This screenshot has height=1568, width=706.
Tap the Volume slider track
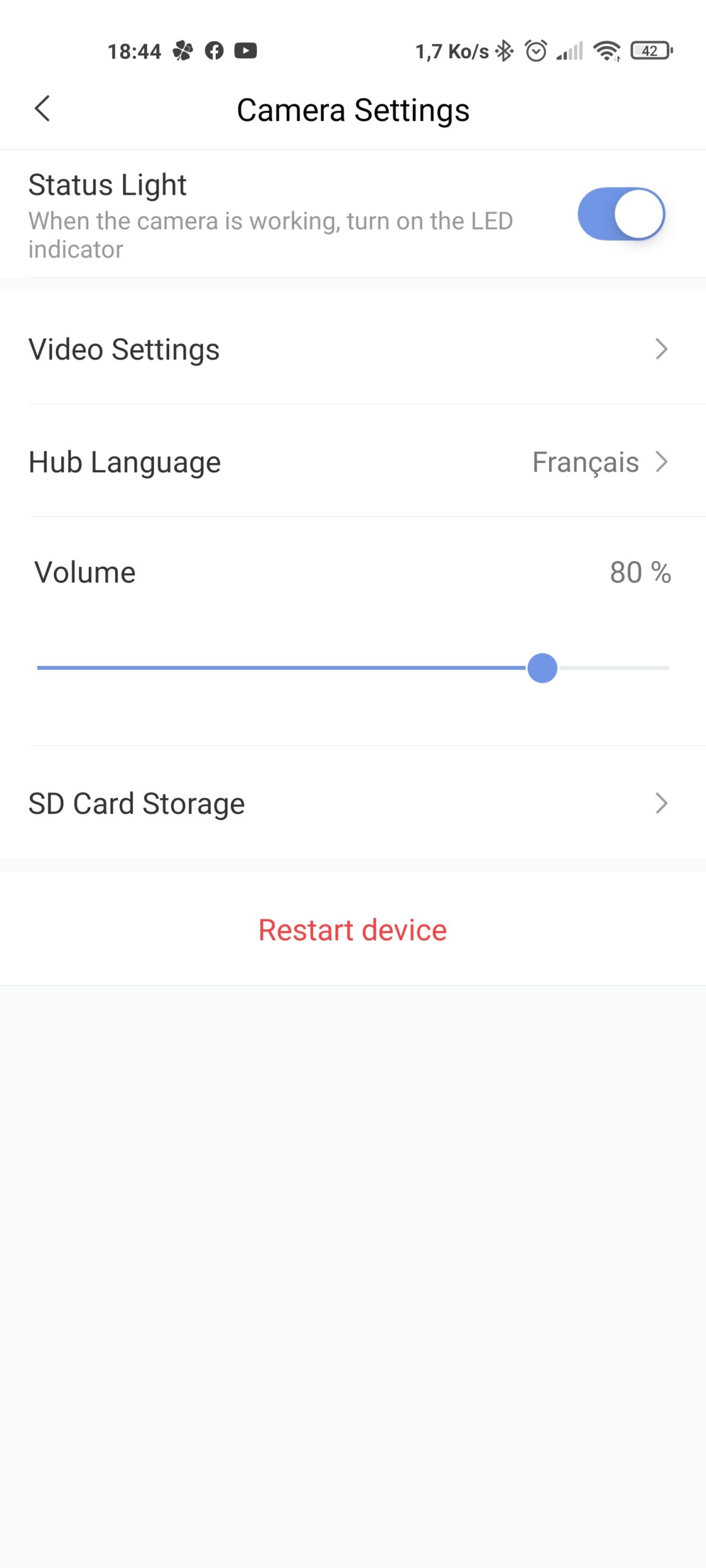tap(352, 668)
